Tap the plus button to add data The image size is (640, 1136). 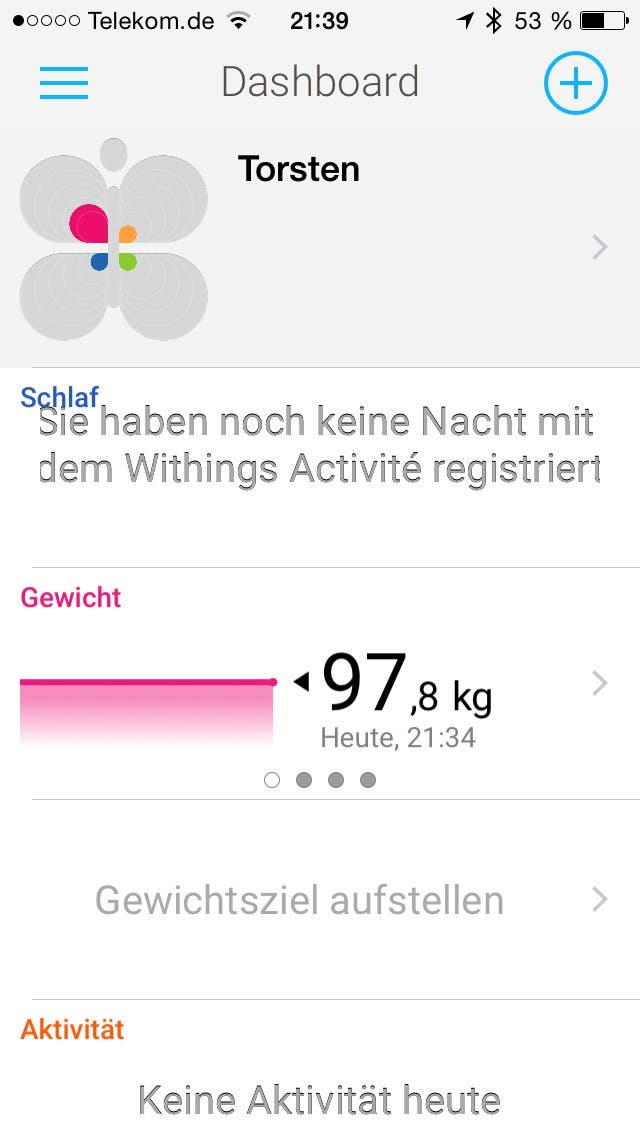(x=575, y=82)
